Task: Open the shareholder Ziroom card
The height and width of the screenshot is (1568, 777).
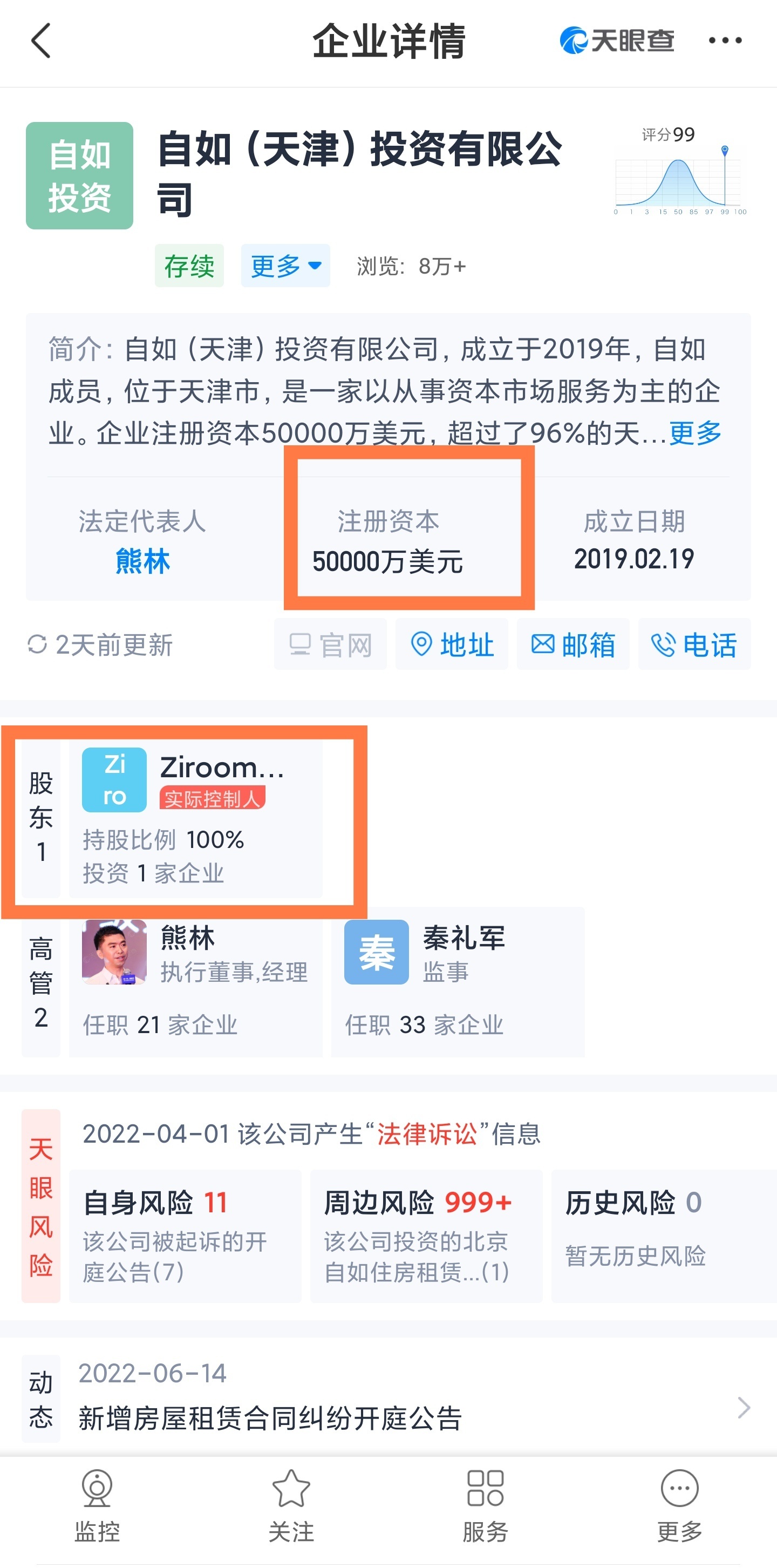Action: click(x=195, y=819)
